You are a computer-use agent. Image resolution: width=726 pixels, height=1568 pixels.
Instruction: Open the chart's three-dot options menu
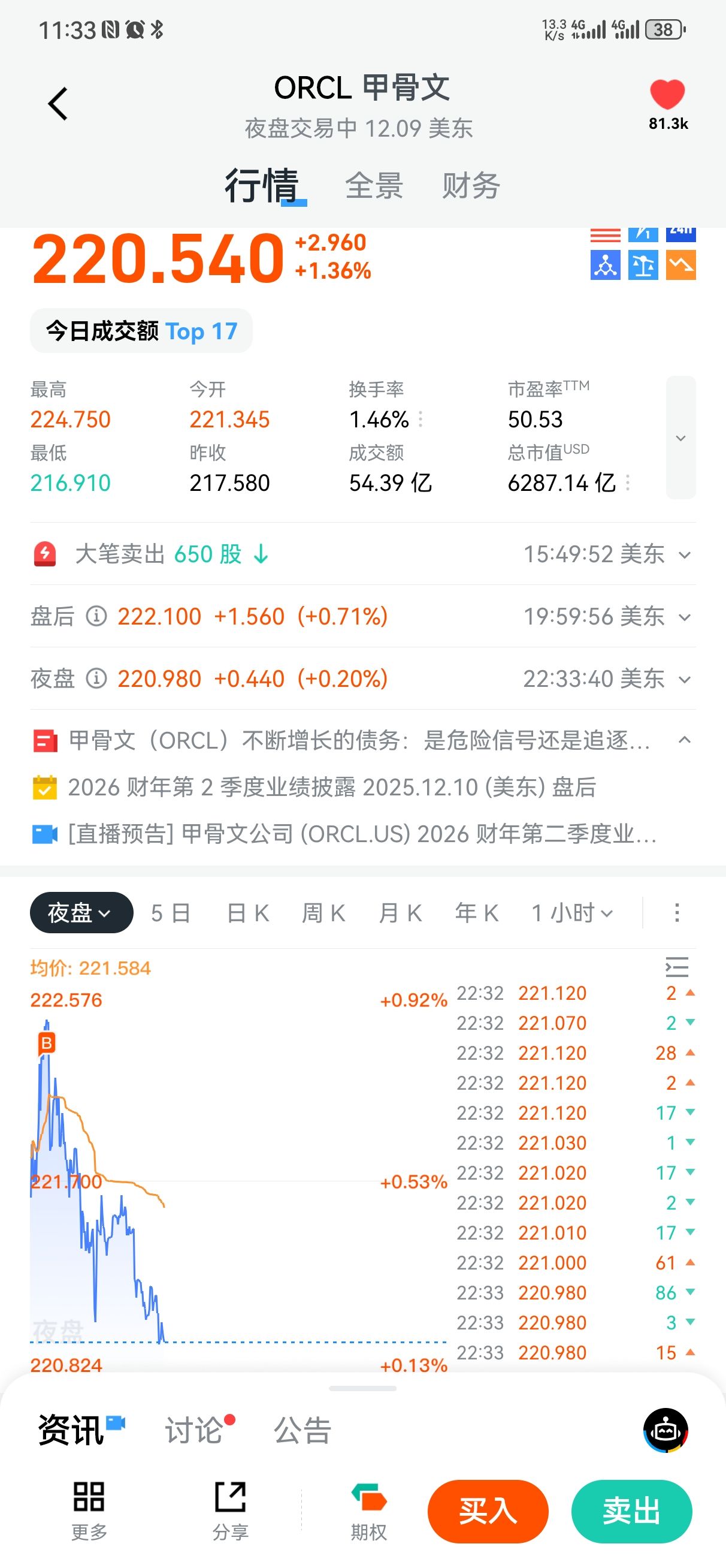[x=677, y=912]
